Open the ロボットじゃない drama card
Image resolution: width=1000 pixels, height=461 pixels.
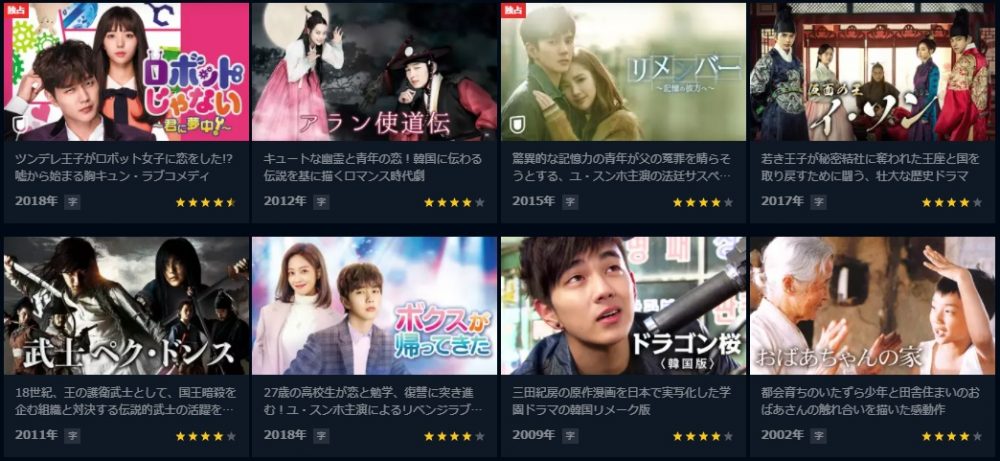126,72
